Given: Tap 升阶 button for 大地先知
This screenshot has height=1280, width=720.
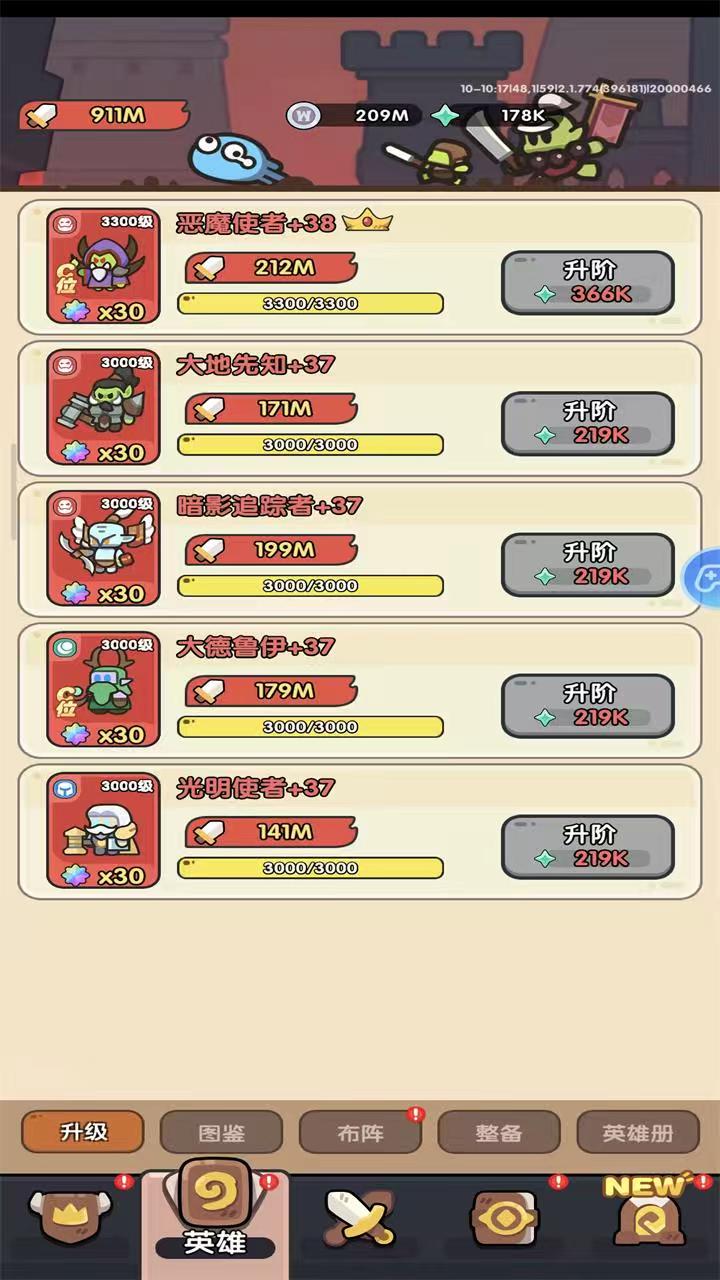Looking at the screenshot, I should click(x=587, y=424).
